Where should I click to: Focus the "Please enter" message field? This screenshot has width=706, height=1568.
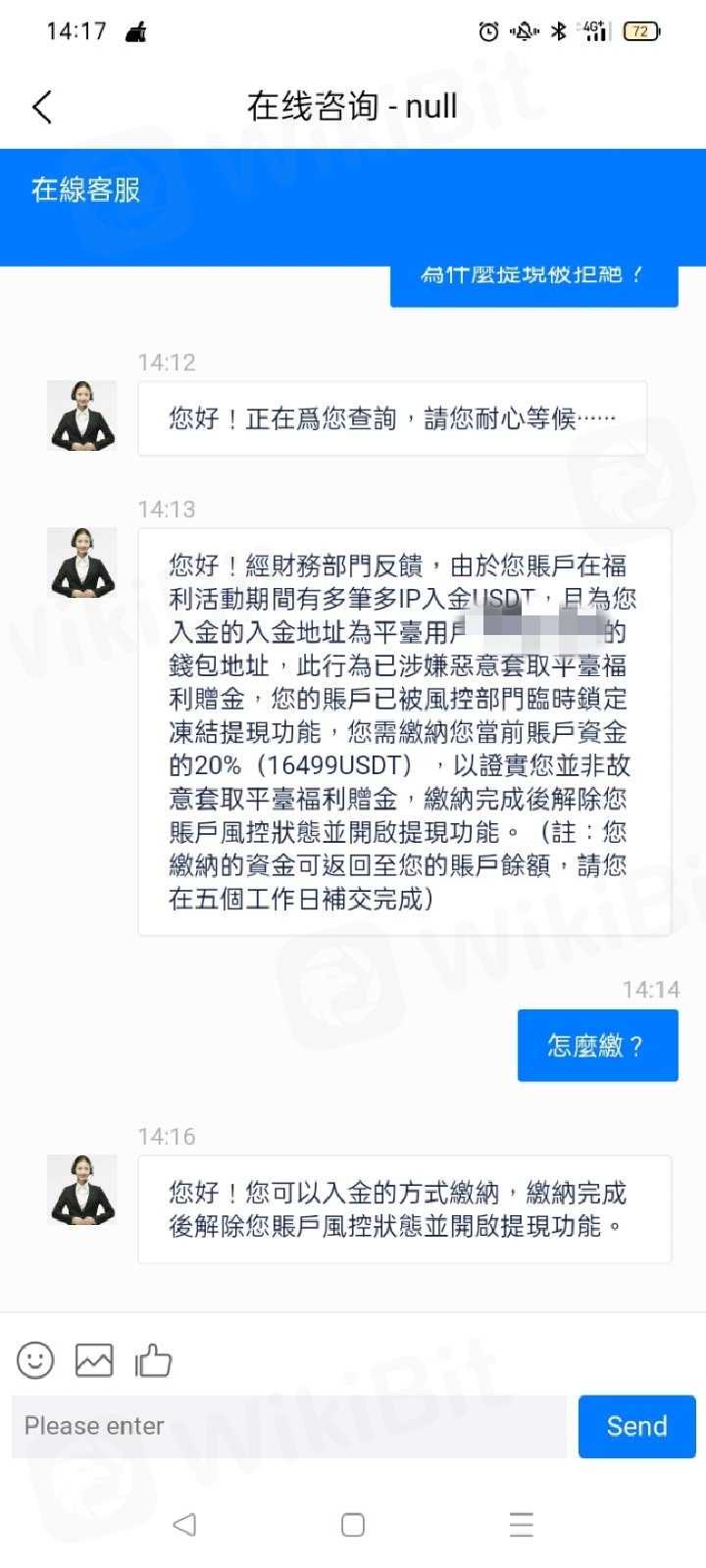pyautogui.click(x=289, y=1426)
